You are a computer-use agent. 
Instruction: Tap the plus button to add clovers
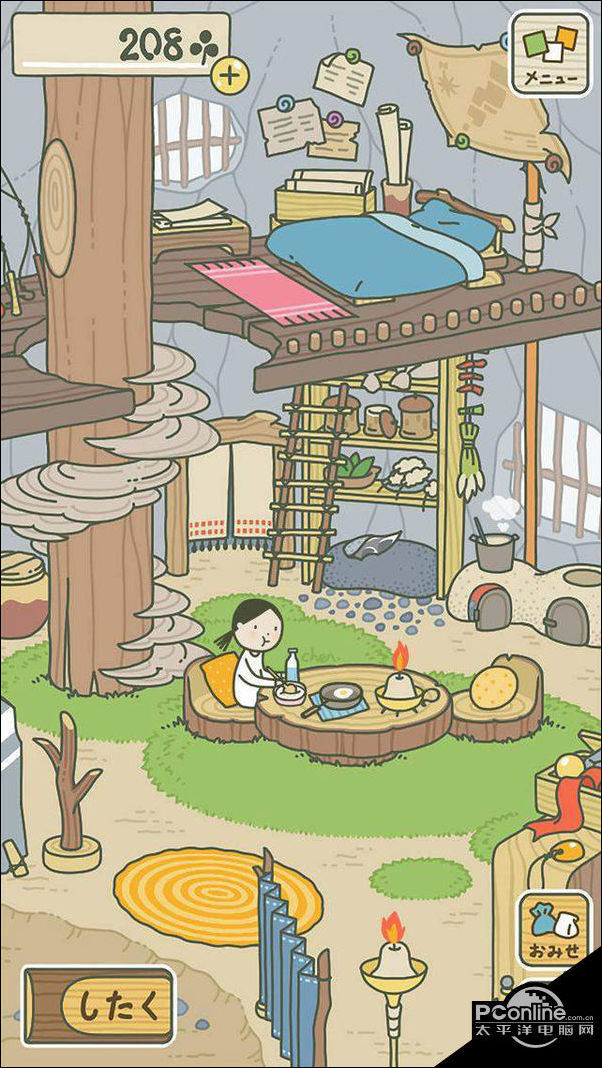pyautogui.click(x=229, y=73)
